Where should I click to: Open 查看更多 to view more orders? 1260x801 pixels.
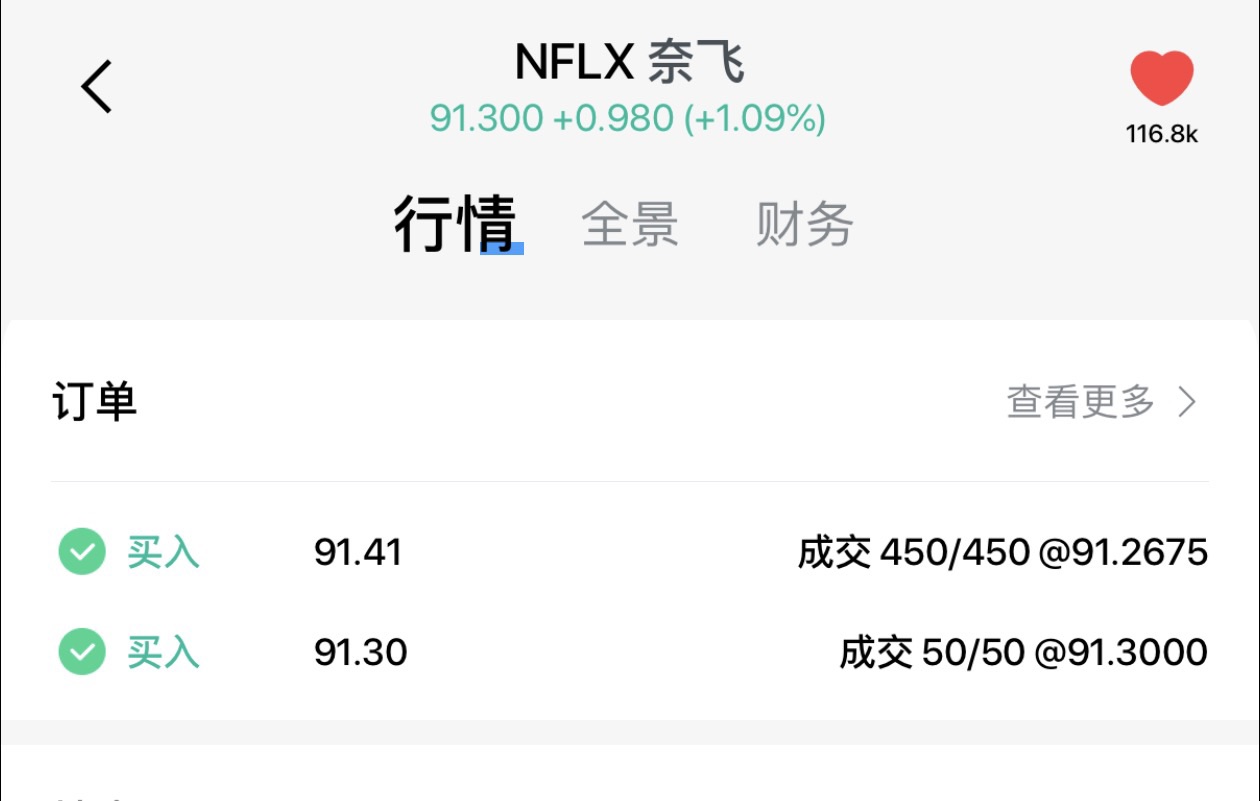(1100, 402)
